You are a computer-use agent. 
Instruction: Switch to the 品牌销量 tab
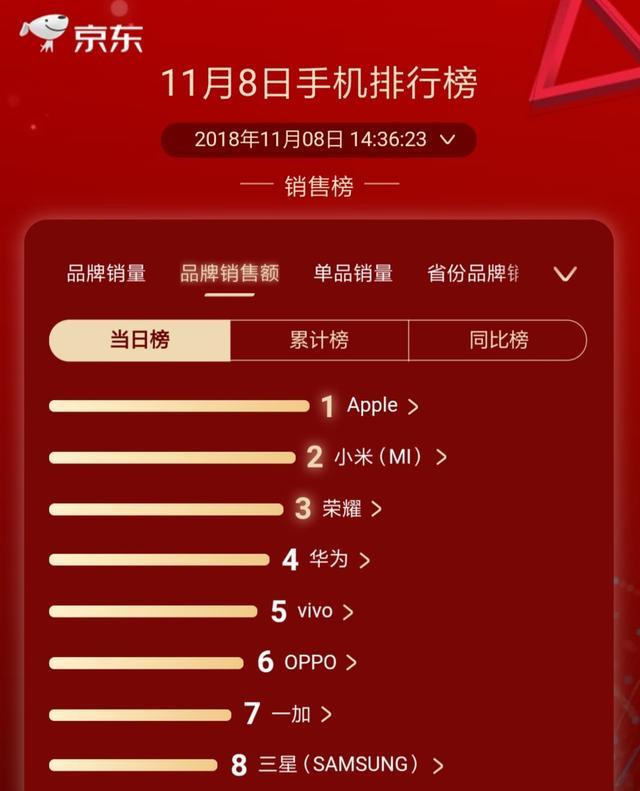tap(106, 273)
